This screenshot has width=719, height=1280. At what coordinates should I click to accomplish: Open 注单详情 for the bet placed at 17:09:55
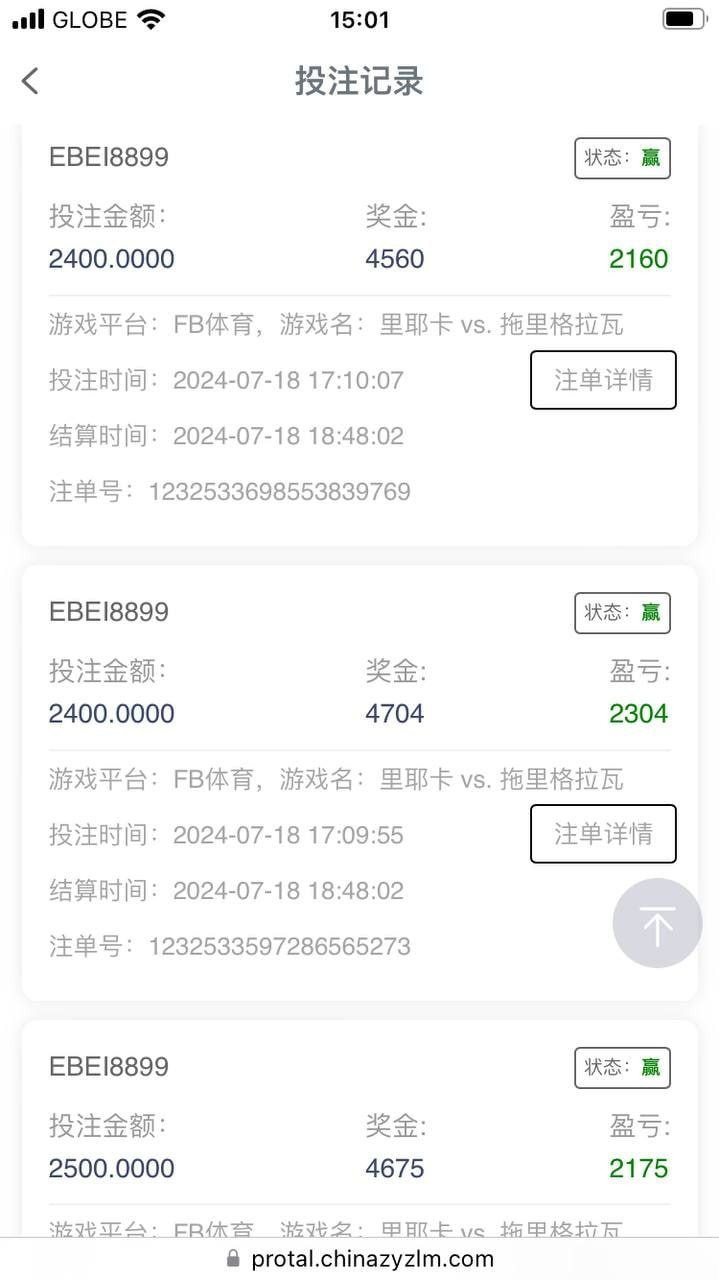click(x=603, y=834)
